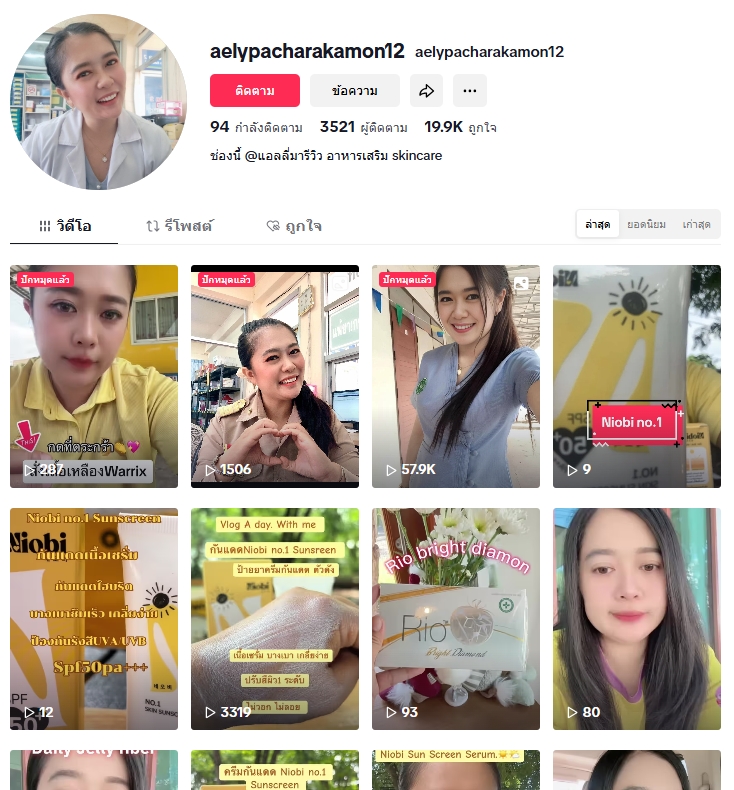Image resolution: width=734 pixels, height=790 pixels.
Task: Select the วิดีโอ videos tab
Action: (64, 226)
